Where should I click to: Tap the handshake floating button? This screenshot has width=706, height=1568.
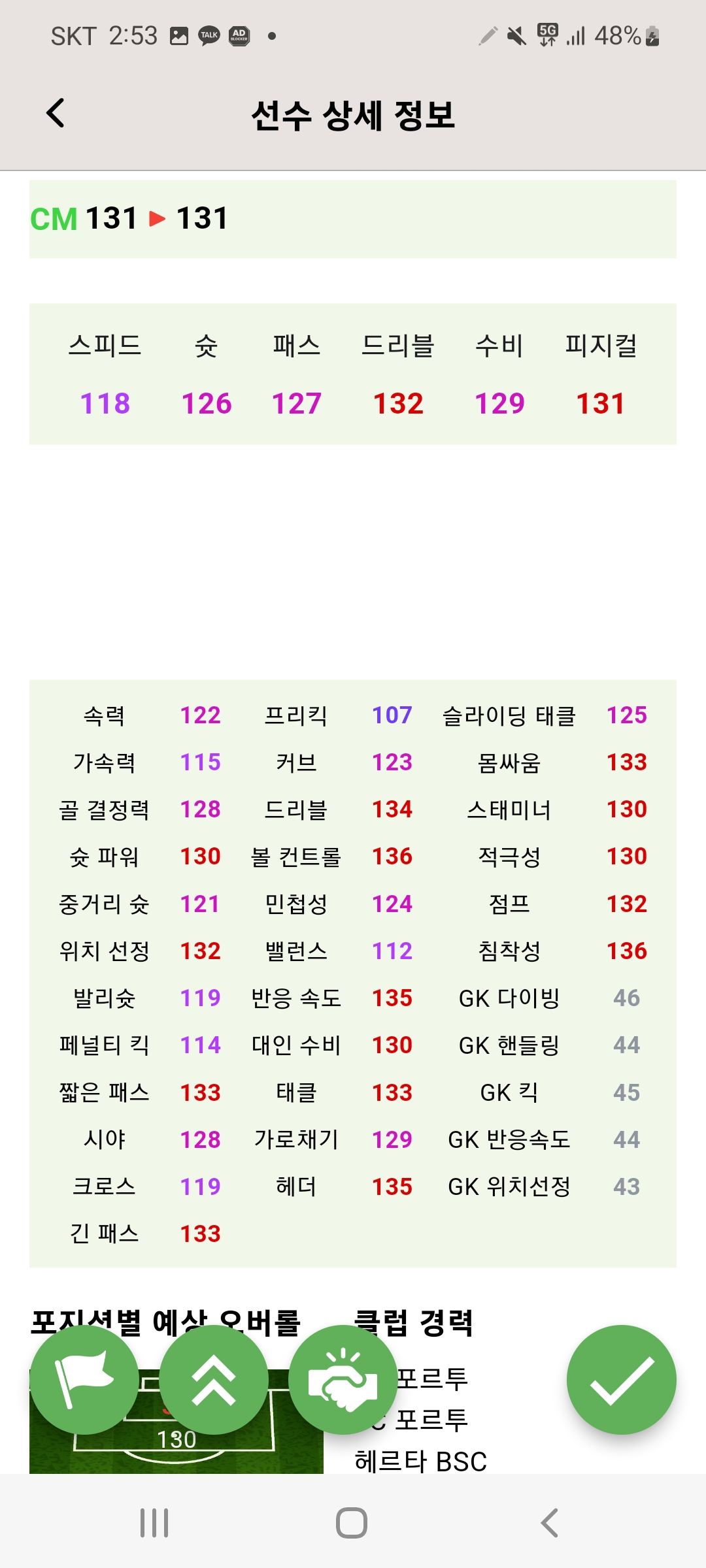click(343, 1379)
